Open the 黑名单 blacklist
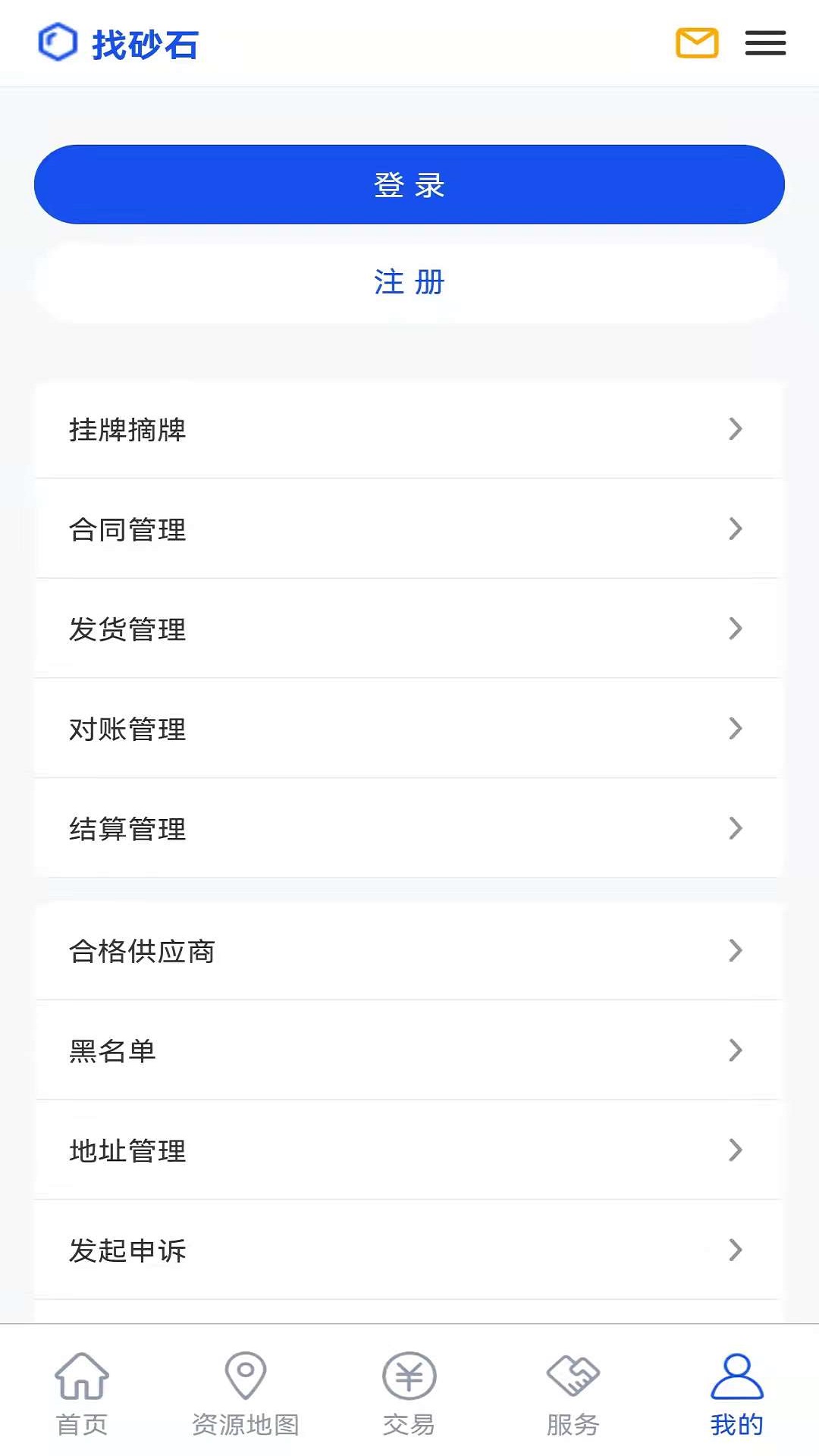This screenshot has height=1456, width=819. pos(409,1050)
